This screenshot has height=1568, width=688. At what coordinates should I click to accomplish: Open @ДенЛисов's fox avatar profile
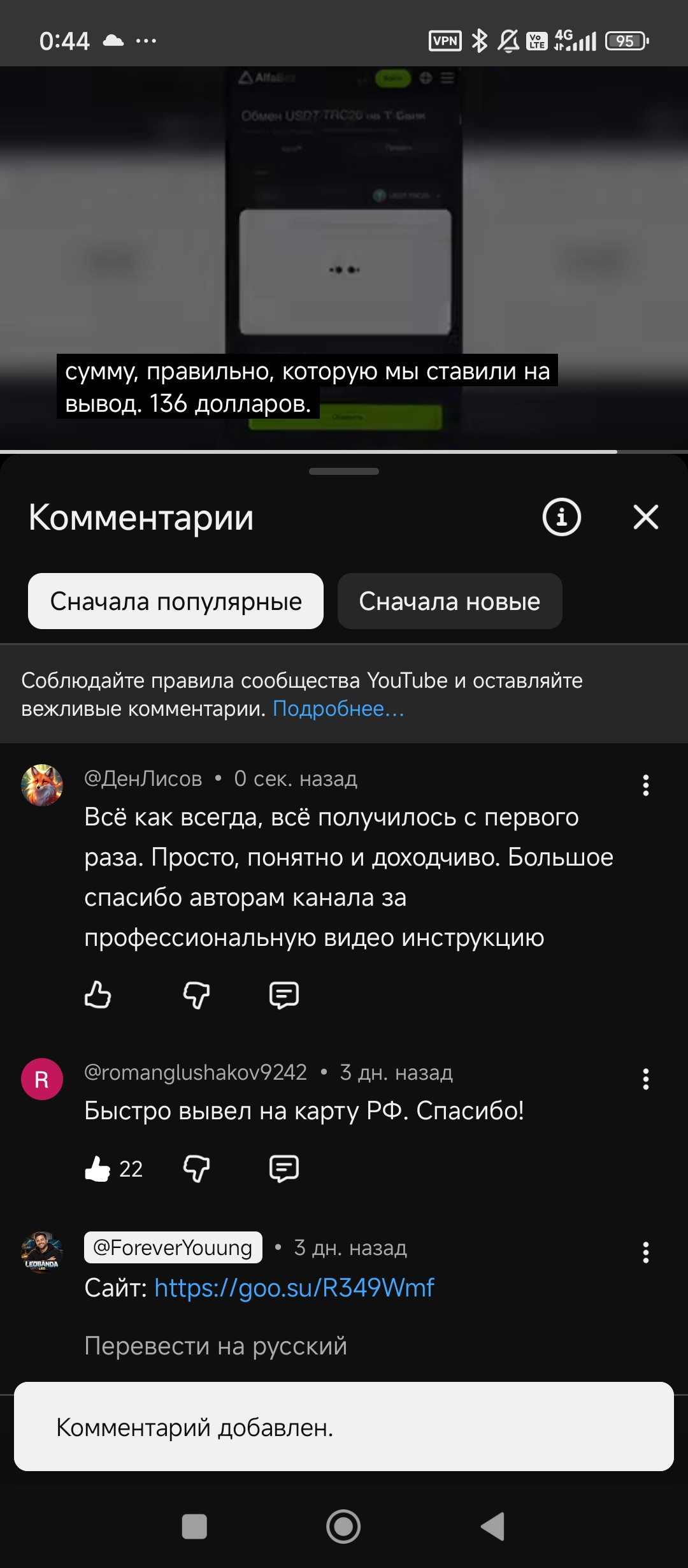42,785
